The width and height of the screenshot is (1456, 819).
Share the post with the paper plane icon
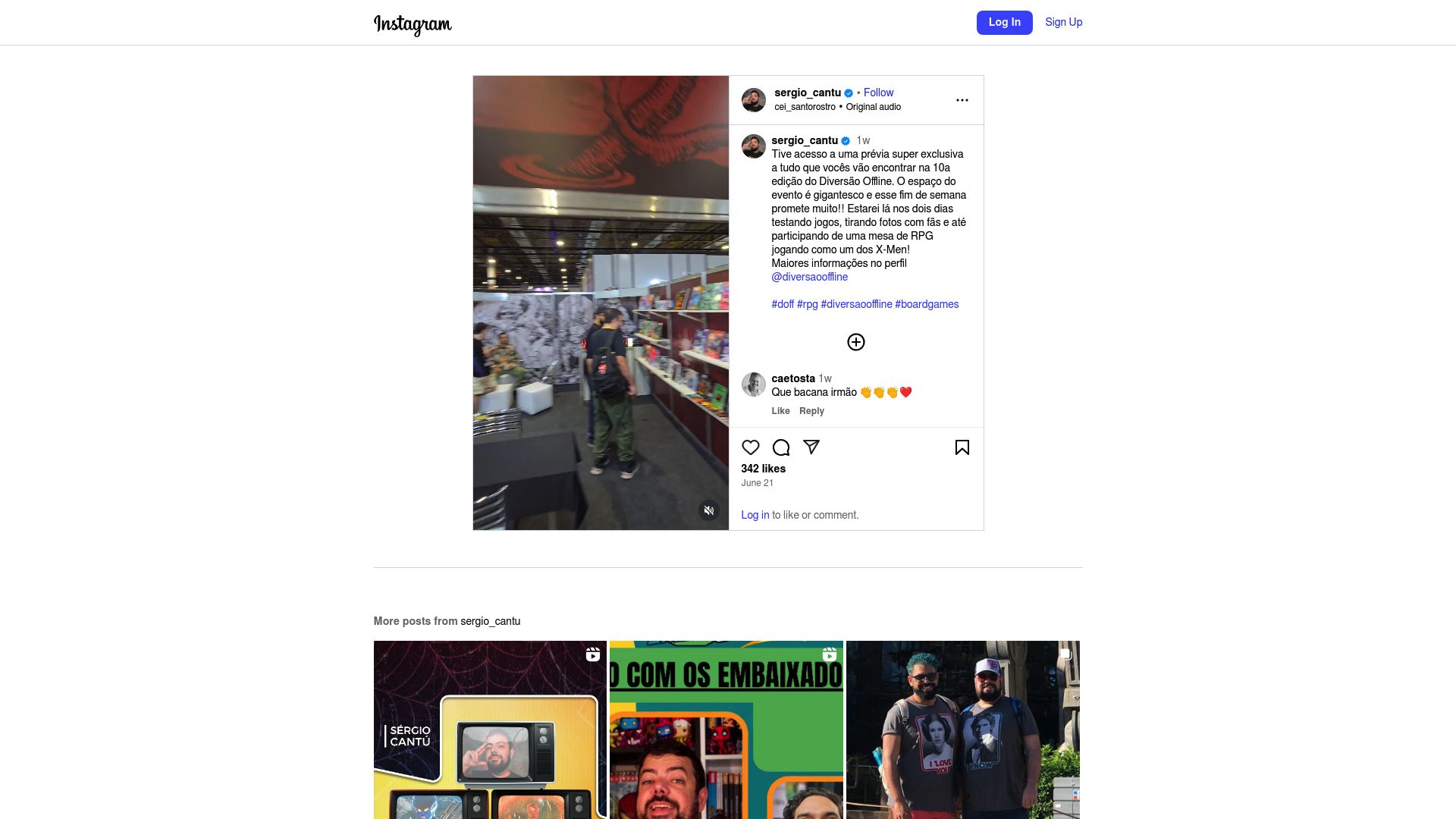click(811, 447)
